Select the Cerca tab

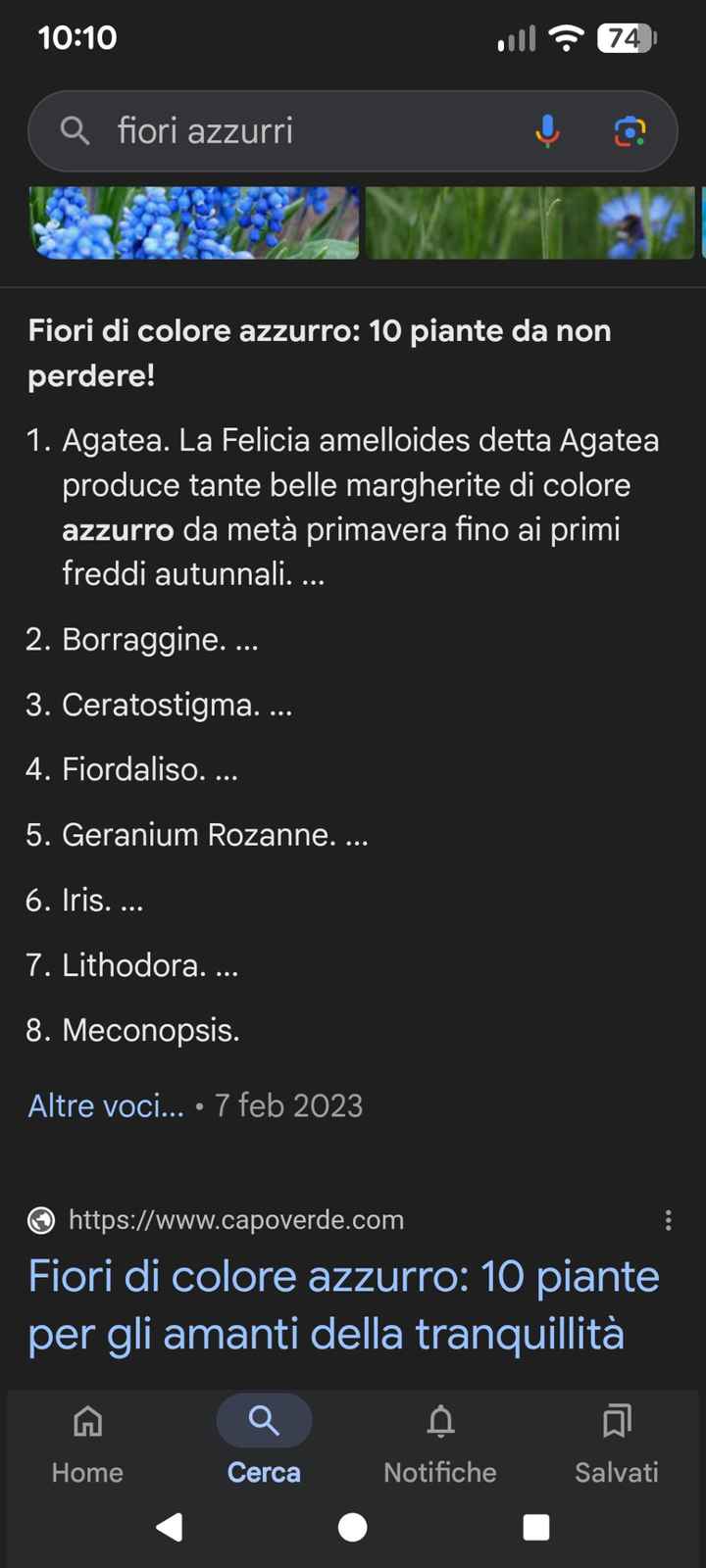pos(264,1441)
